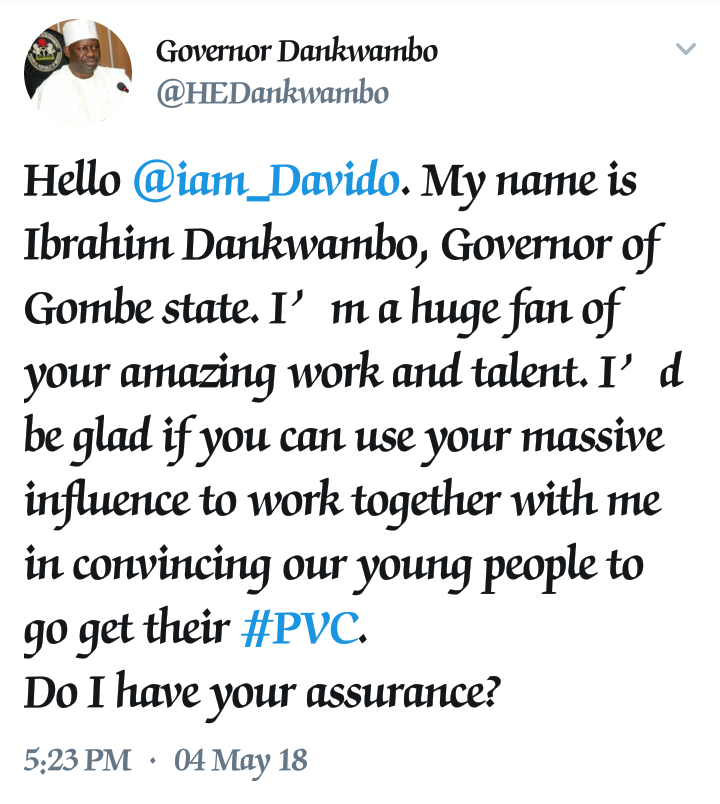This screenshot has height=804, width=720.
Task: Open Governor Dankwambo's profile picture
Action: 78,70
